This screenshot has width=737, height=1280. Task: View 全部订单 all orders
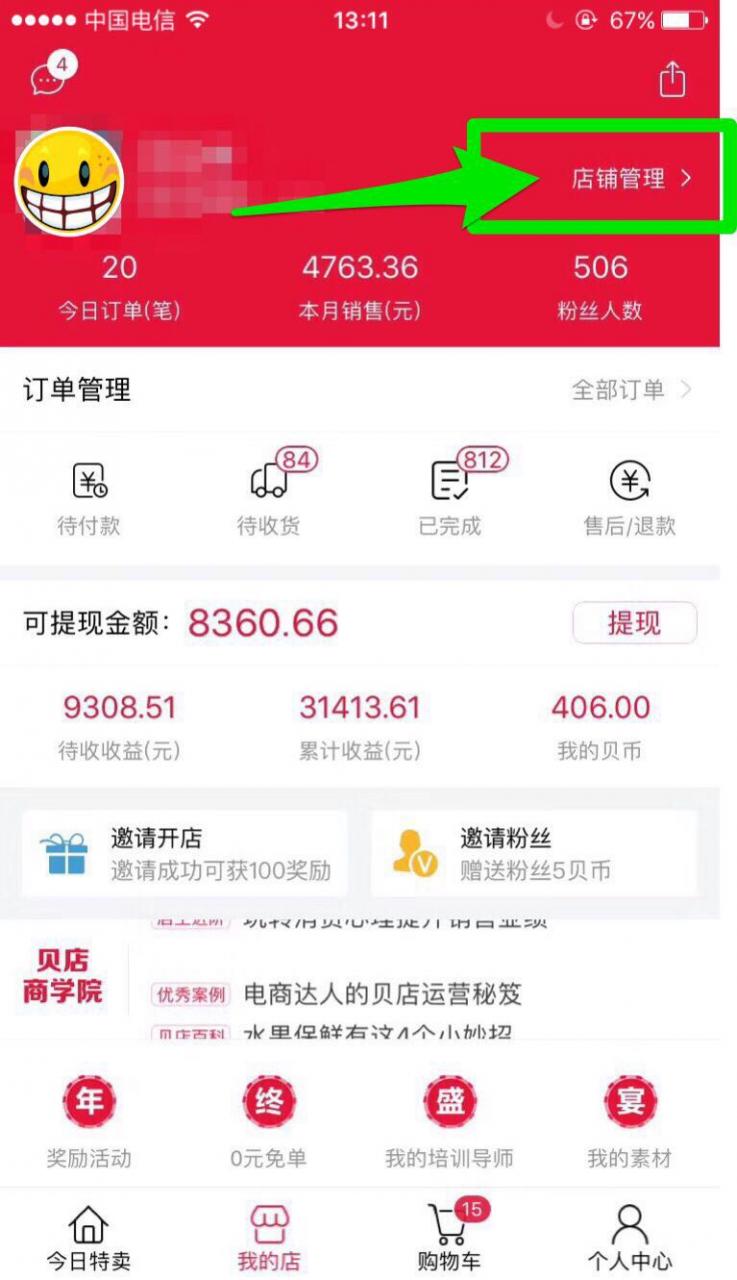[630, 390]
